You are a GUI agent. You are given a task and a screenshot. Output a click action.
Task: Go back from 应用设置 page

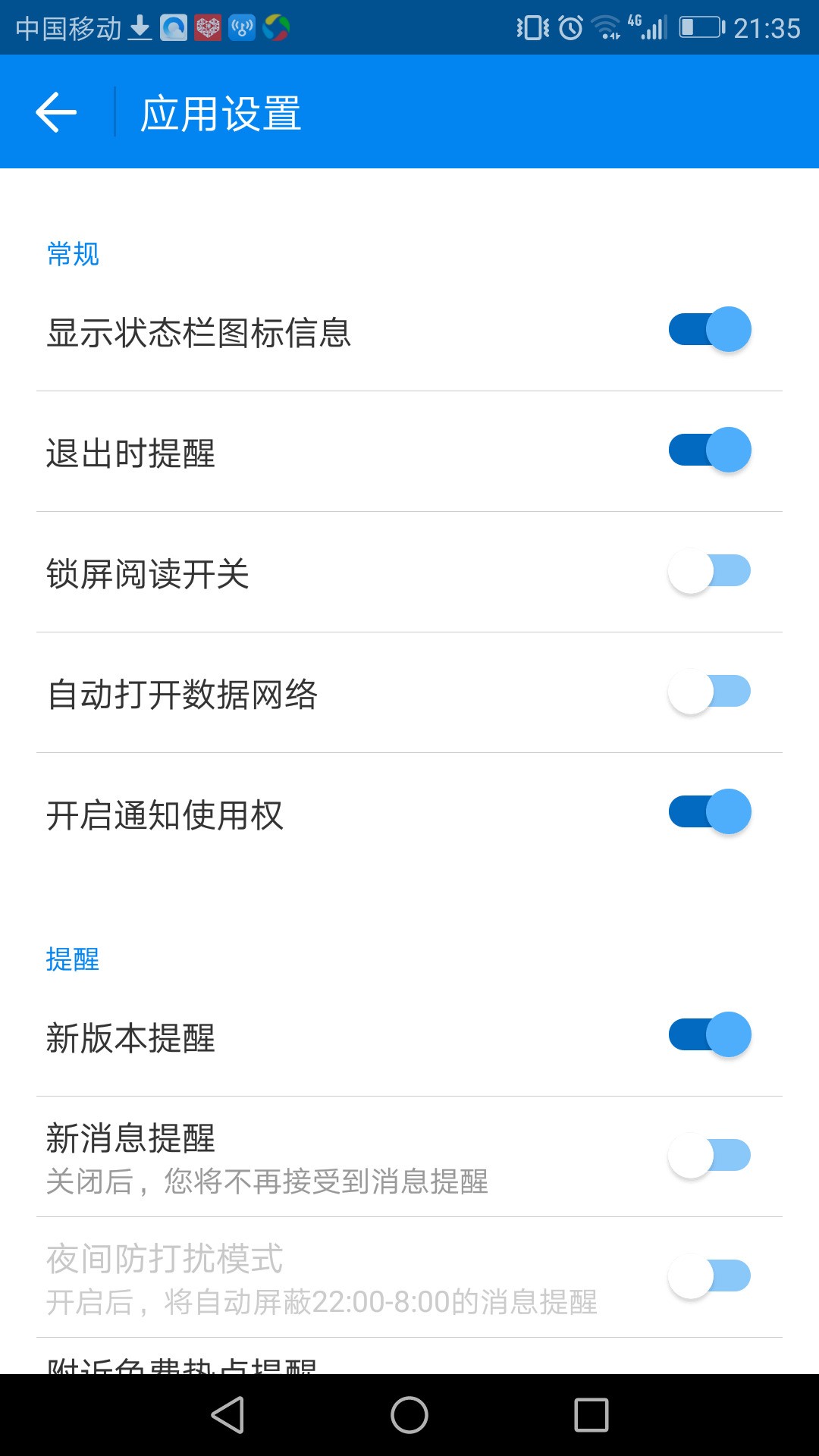click(x=56, y=112)
